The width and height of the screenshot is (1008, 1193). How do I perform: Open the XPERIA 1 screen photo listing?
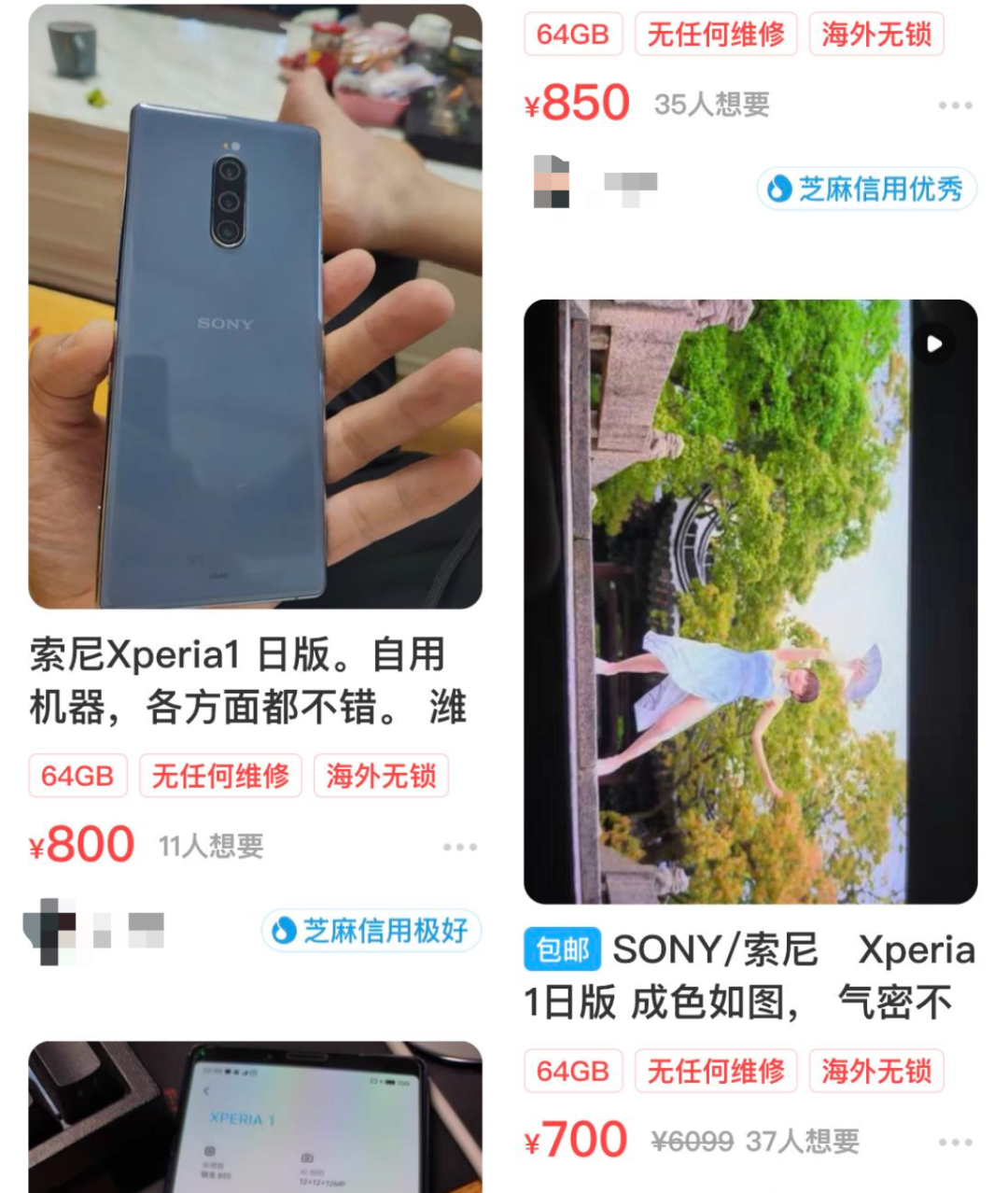click(255, 1116)
